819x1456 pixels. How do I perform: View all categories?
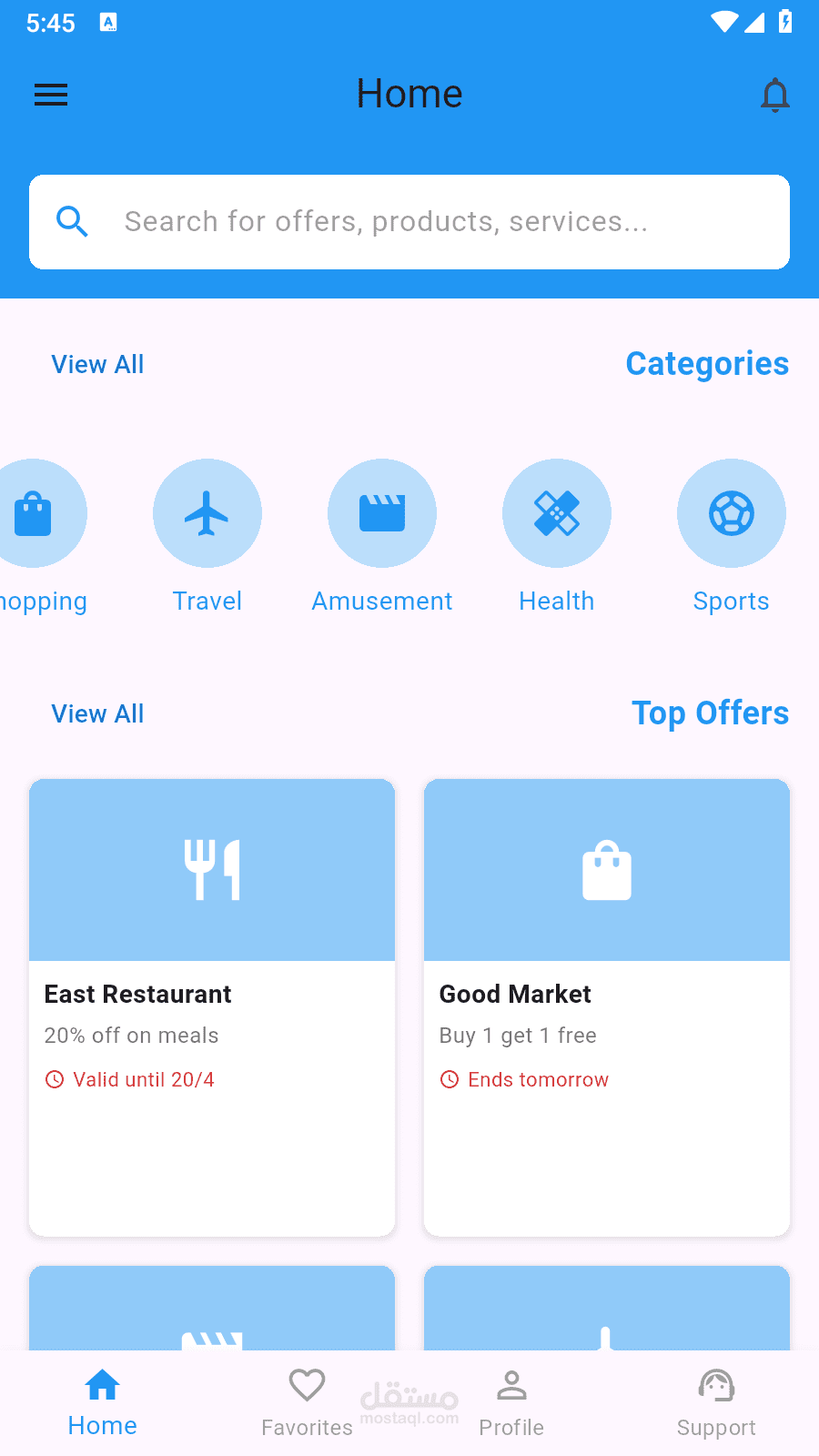coord(97,364)
